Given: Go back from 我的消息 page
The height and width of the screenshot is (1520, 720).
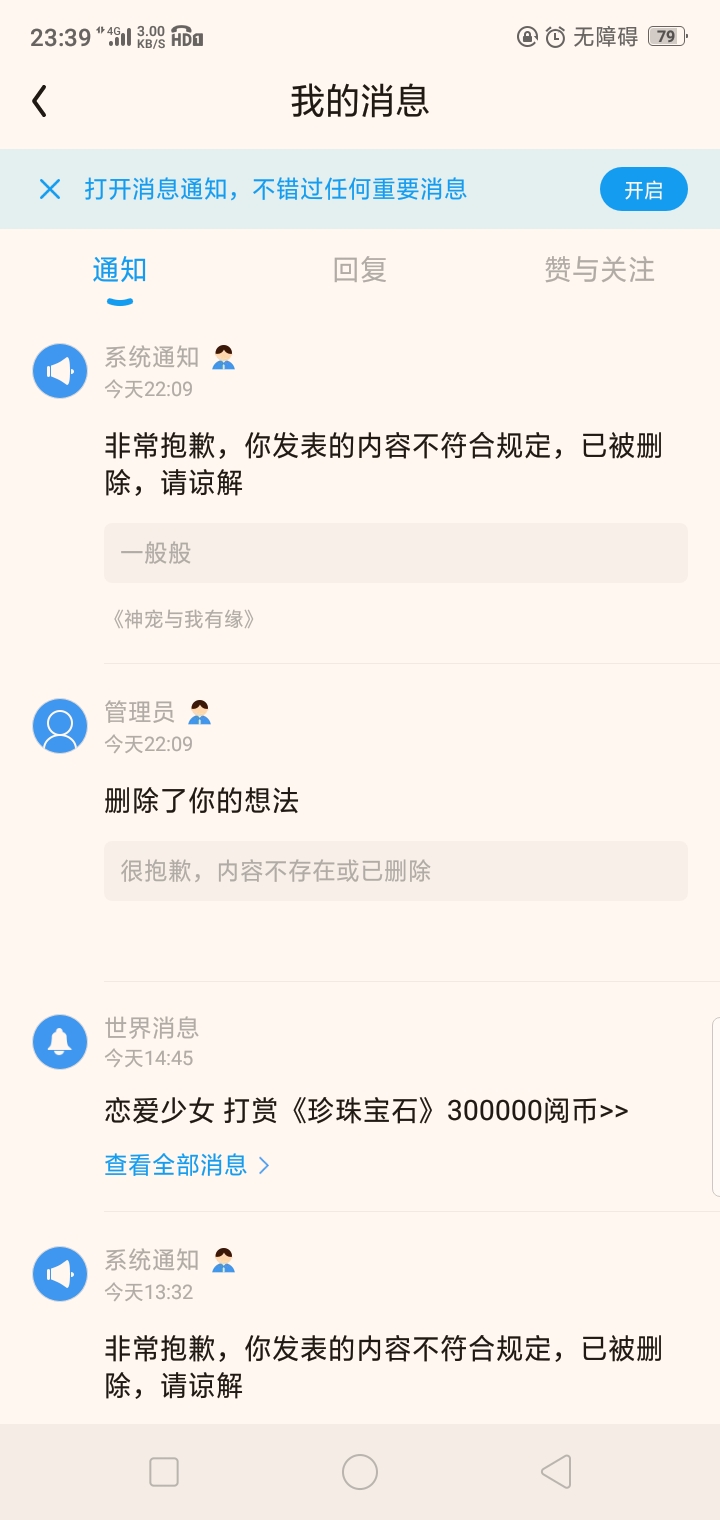Looking at the screenshot, I should click(x=40, y=101).
